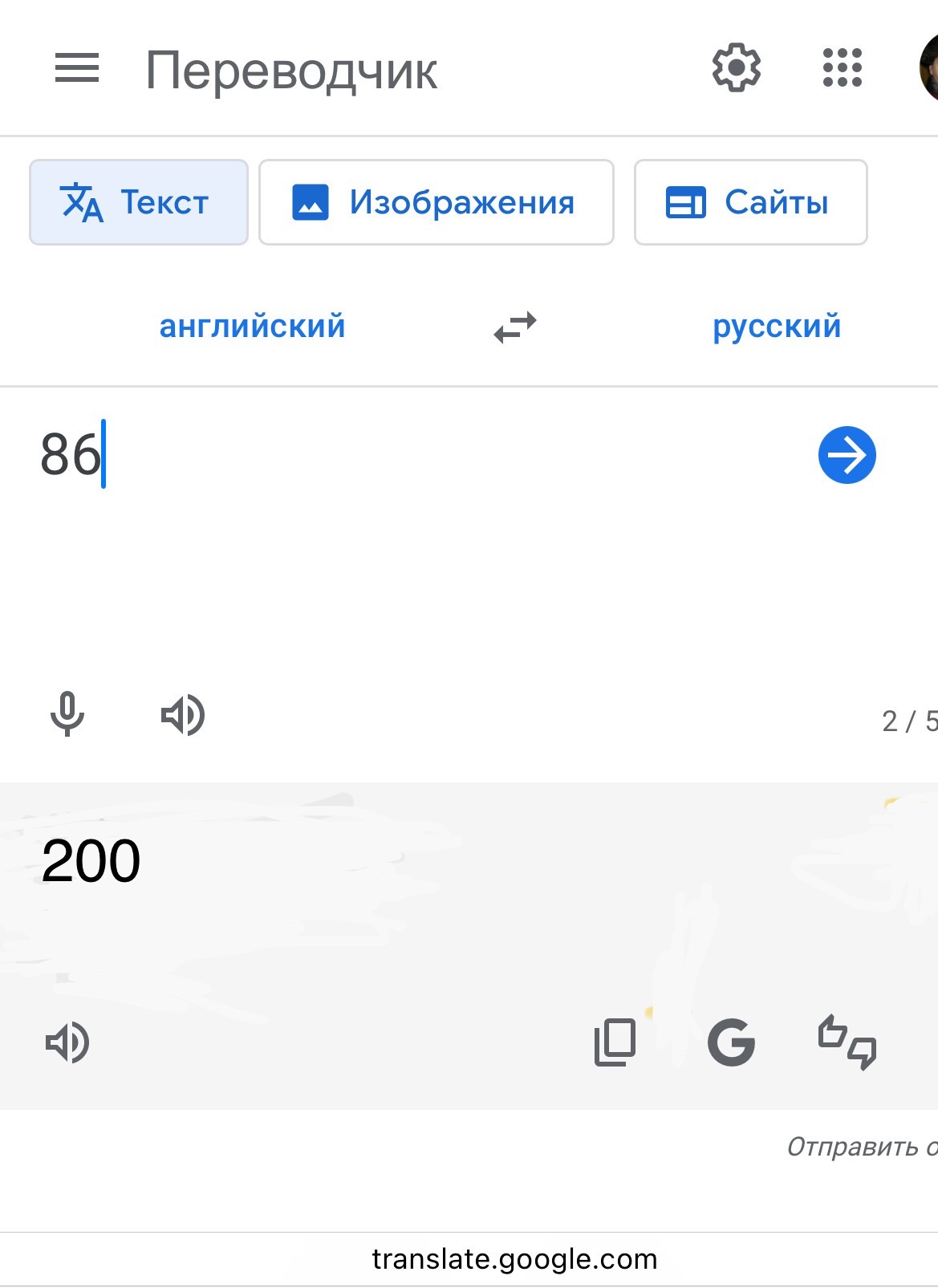Swap the source and target languages
Screen dimensions: 938x1288
515,327
